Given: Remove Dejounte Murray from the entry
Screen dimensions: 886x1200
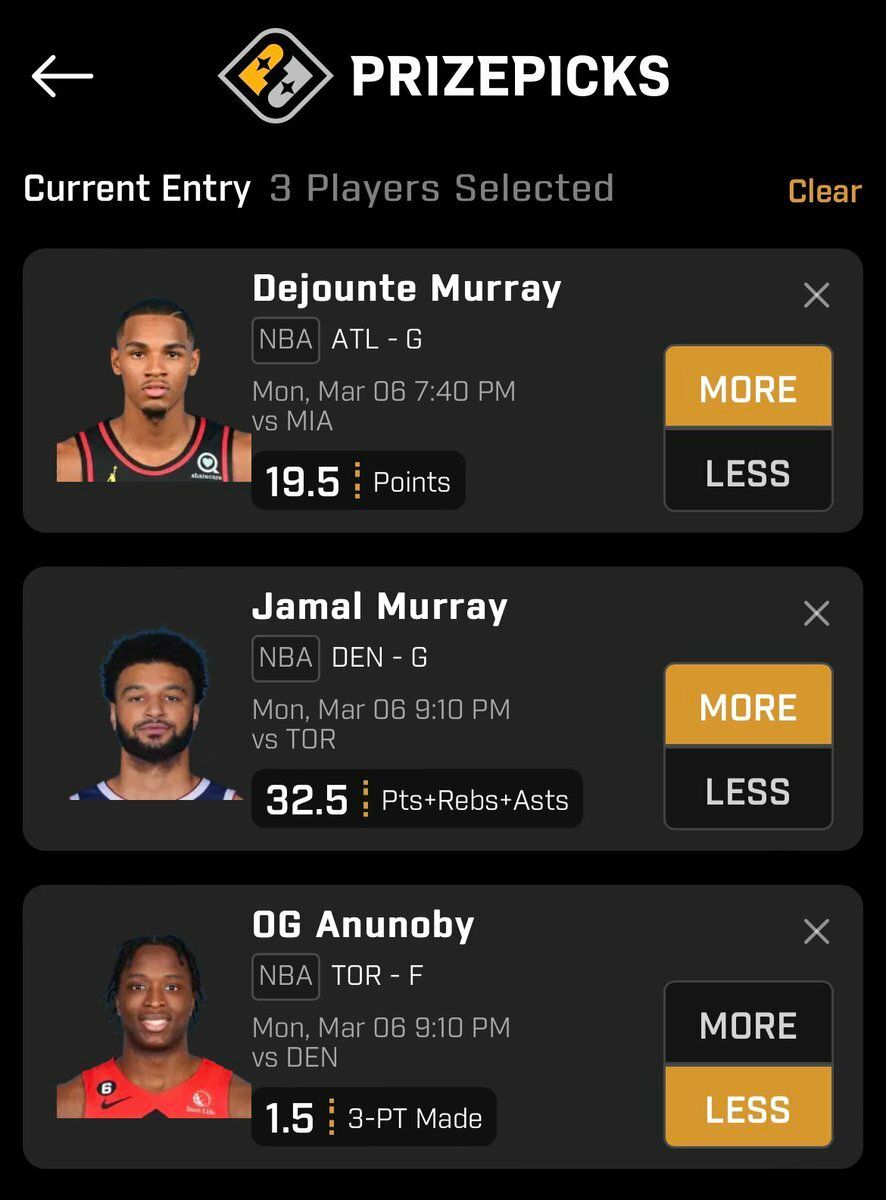Looking at the screenshot, I should pyautogui.click(x=816, y=295).
